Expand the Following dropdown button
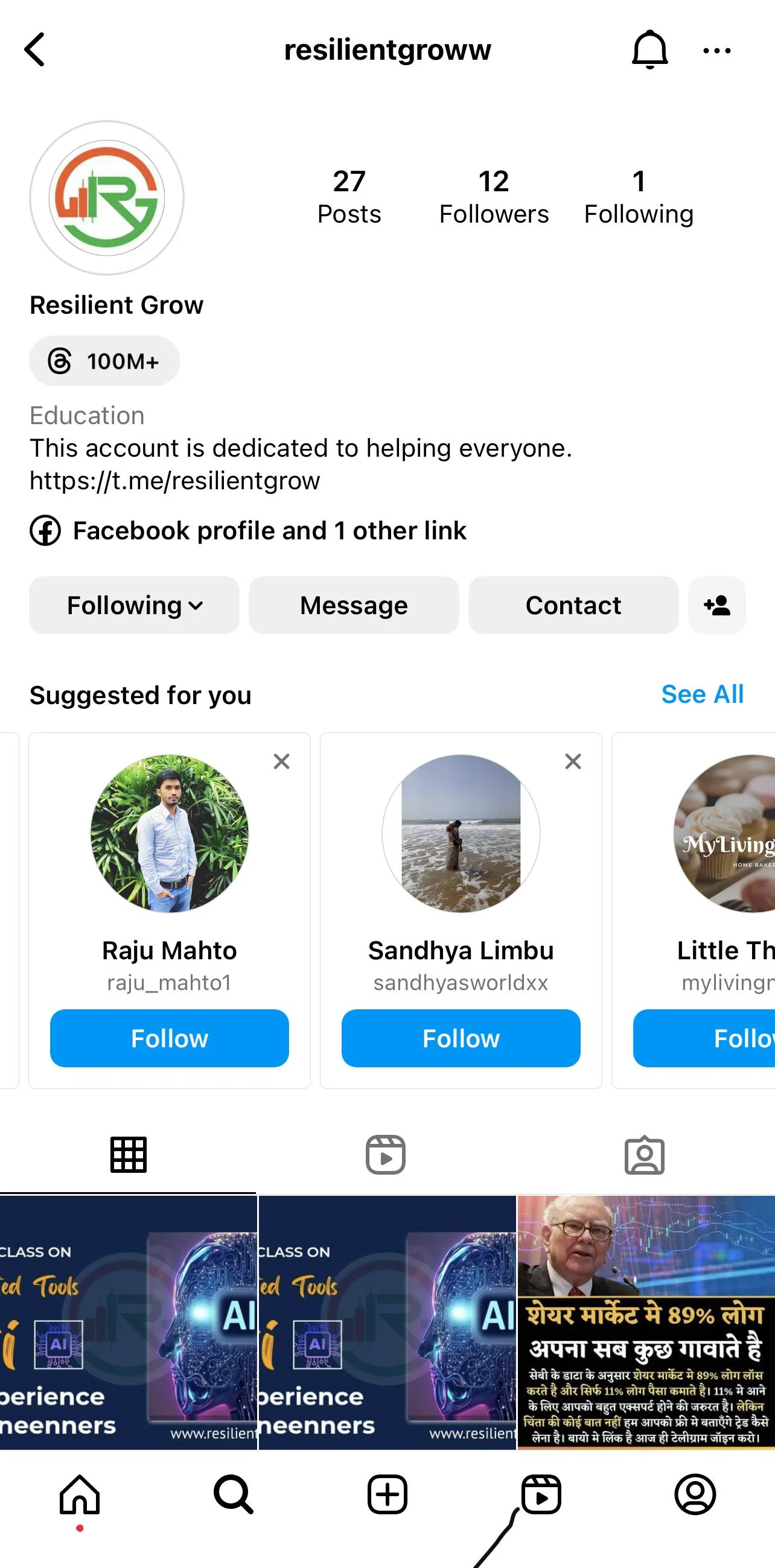This screenshot has height=1568, width=775. pos(134,606)
